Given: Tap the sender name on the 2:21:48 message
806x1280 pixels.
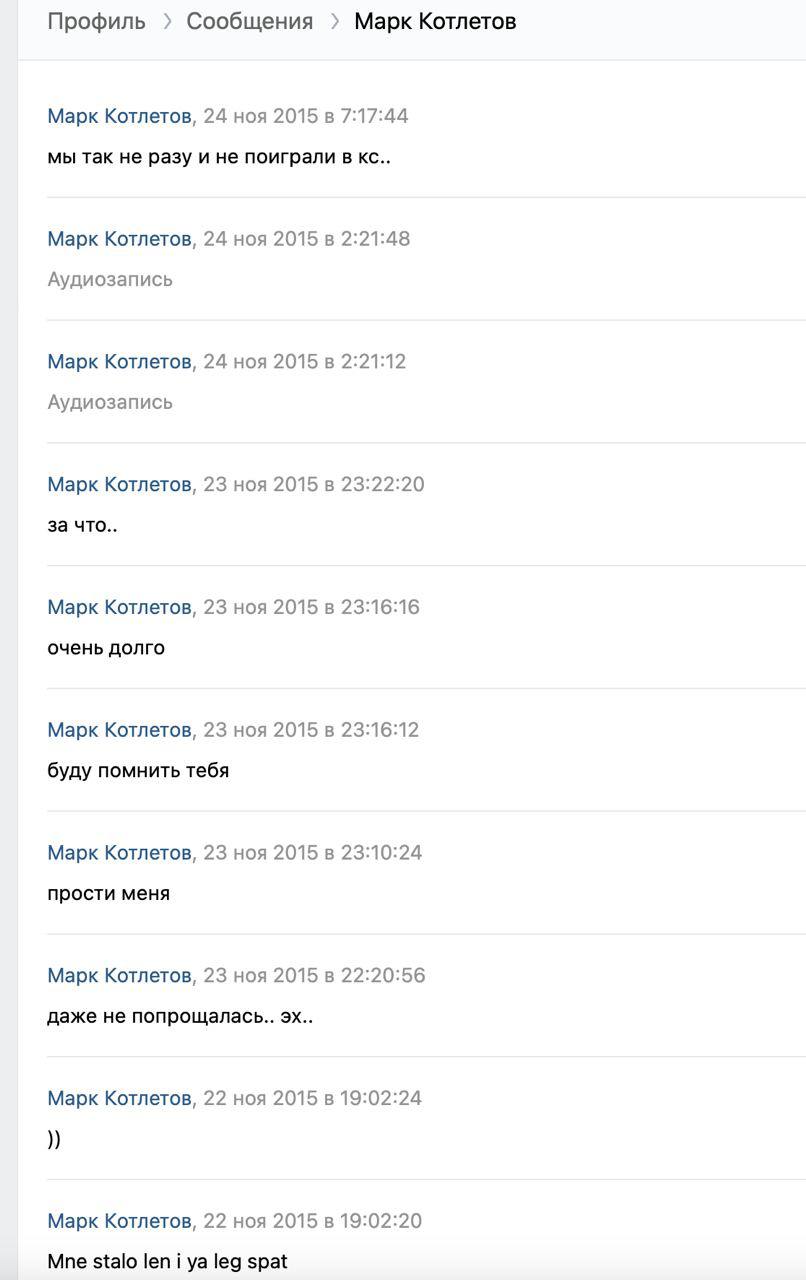Looking at the screenshot, I should tap(119, 239).
